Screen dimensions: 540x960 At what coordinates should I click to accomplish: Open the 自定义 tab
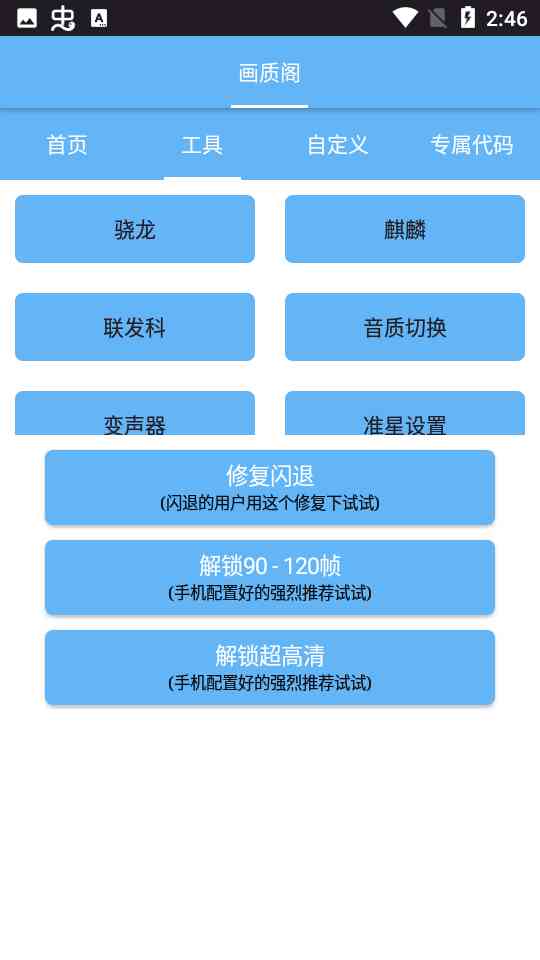tap(337, 145)
